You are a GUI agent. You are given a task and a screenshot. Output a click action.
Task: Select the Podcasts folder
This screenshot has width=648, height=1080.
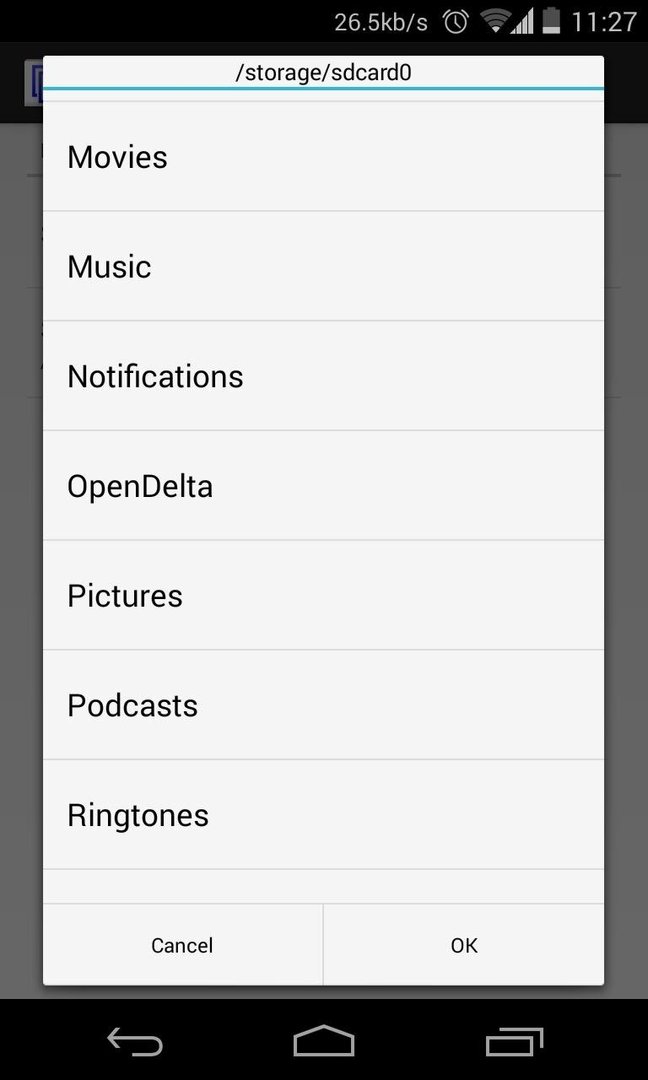pos(323,705)
